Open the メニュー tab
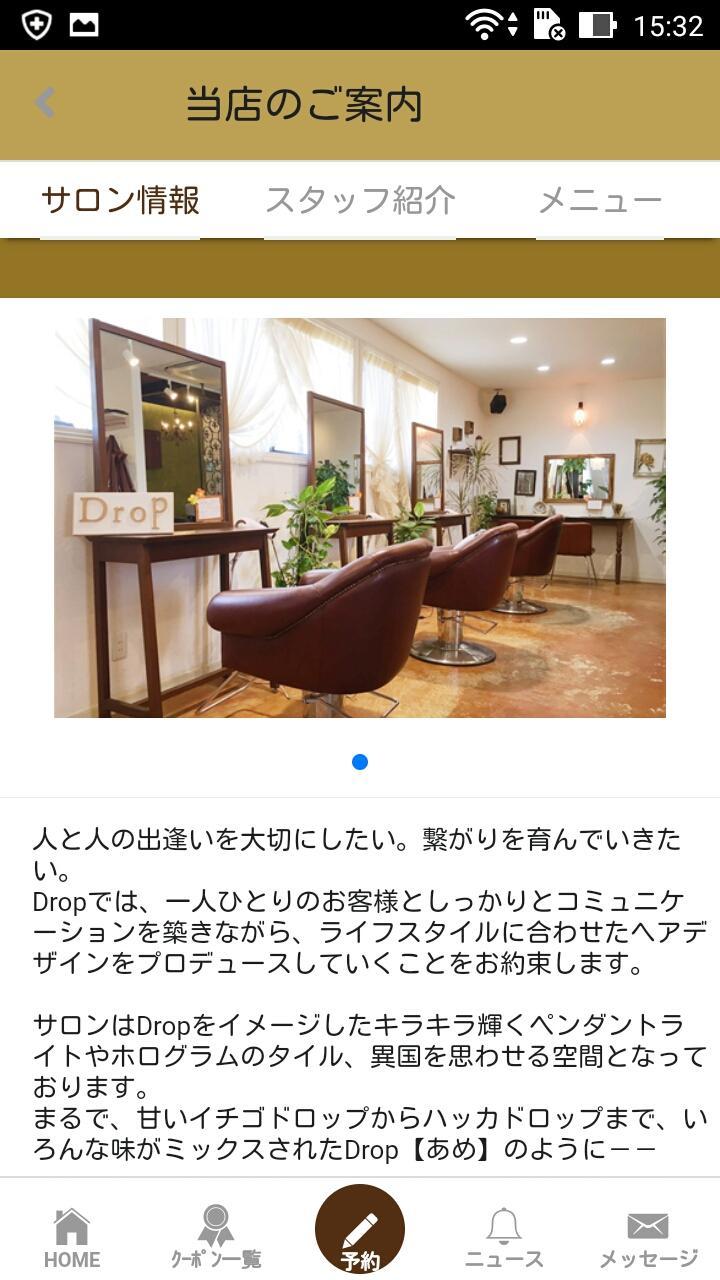The width and height of the screenshot is (720, 1280). coord(600,201)
